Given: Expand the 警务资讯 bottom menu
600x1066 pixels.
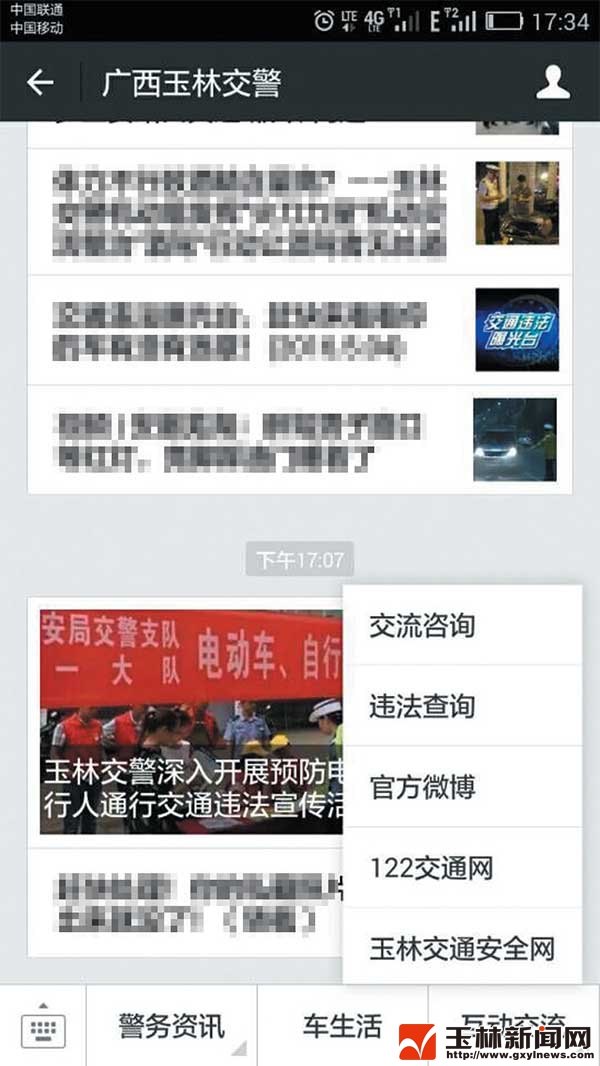Looking at the screenshot, I should pos(172,1026).
